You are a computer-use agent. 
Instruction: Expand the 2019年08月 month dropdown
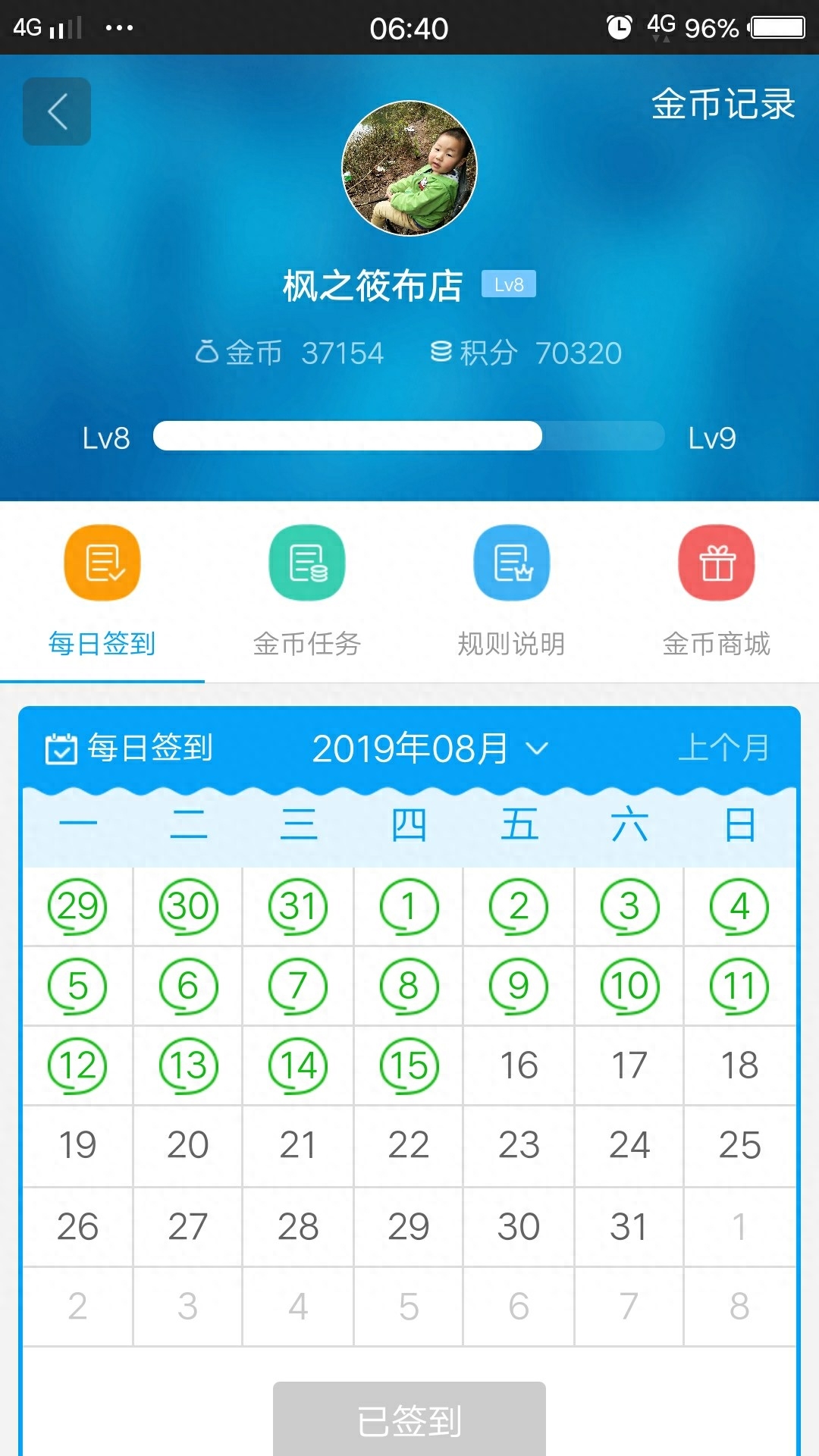(429, 748)
